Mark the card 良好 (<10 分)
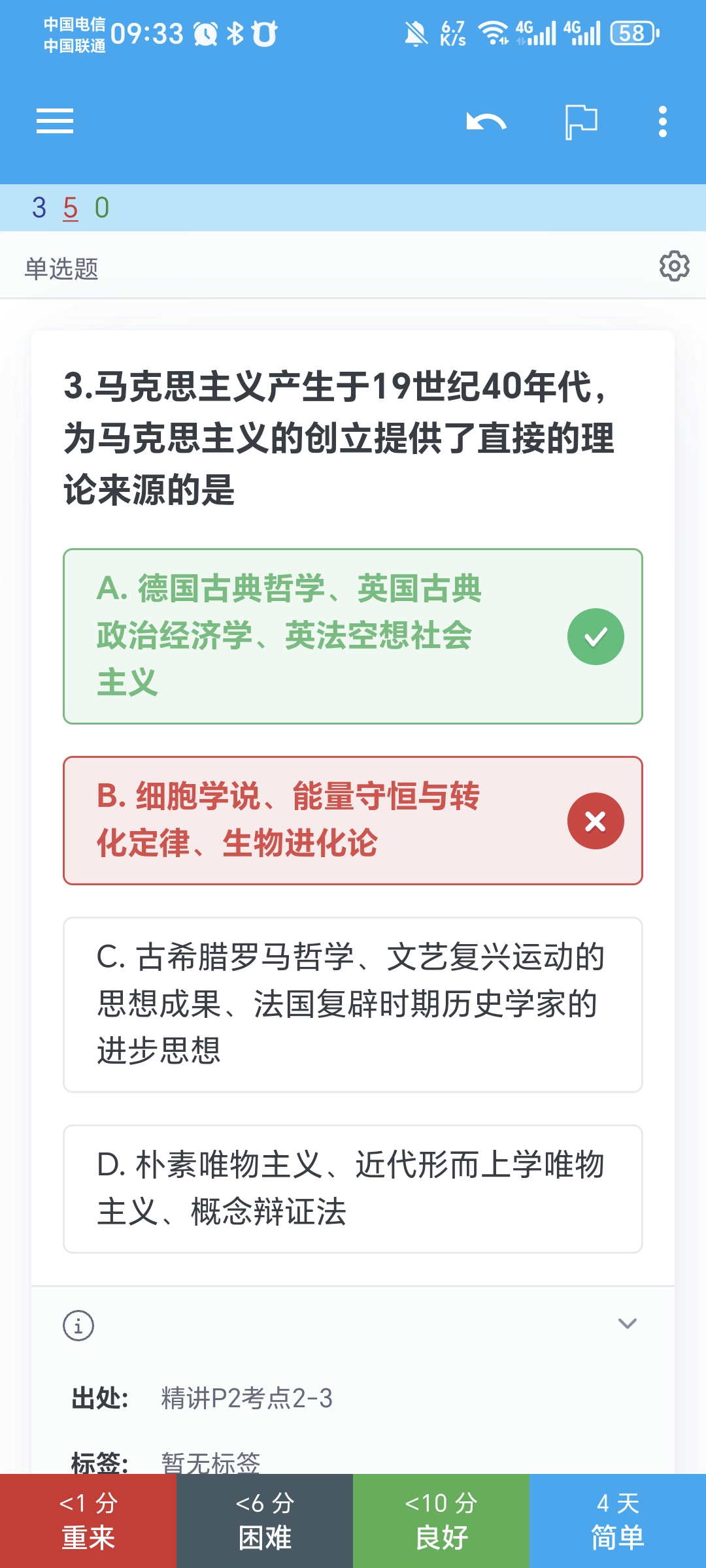 click(441, 1521)
